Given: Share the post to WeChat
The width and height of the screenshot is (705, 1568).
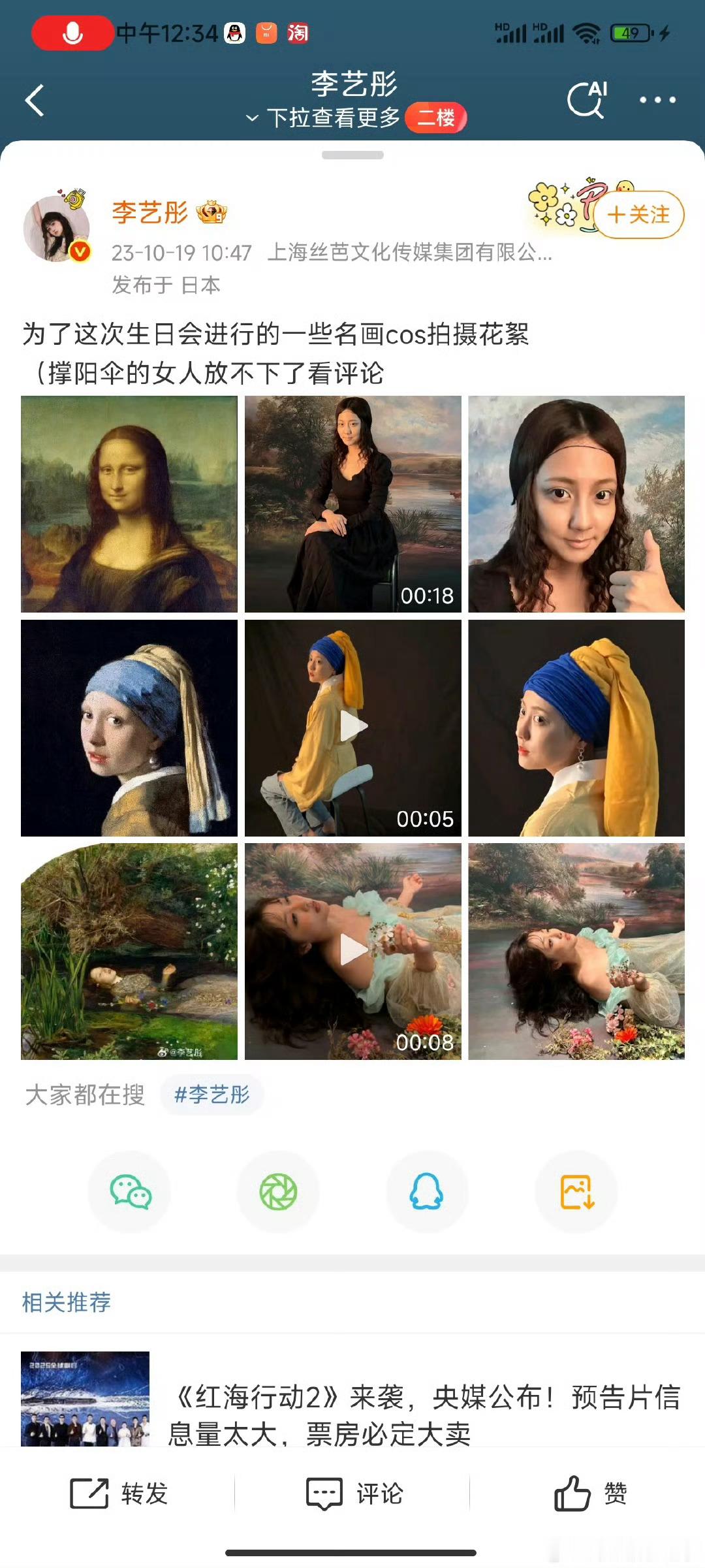Looking at the screenshot, I should 130,1192.
